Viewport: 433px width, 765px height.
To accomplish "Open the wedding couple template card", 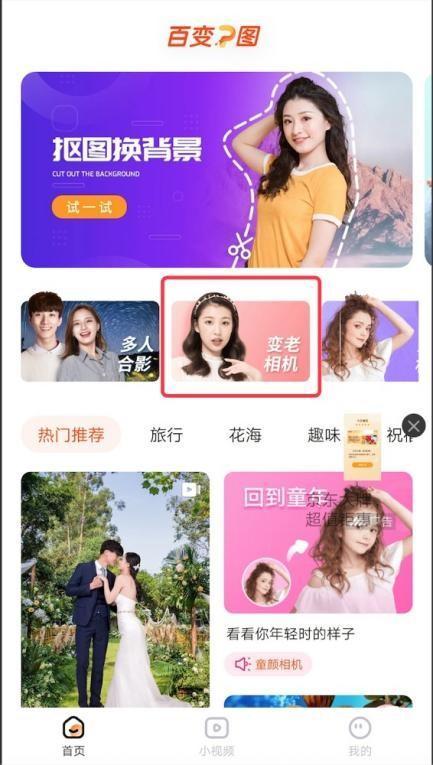I will coord(116,589).
